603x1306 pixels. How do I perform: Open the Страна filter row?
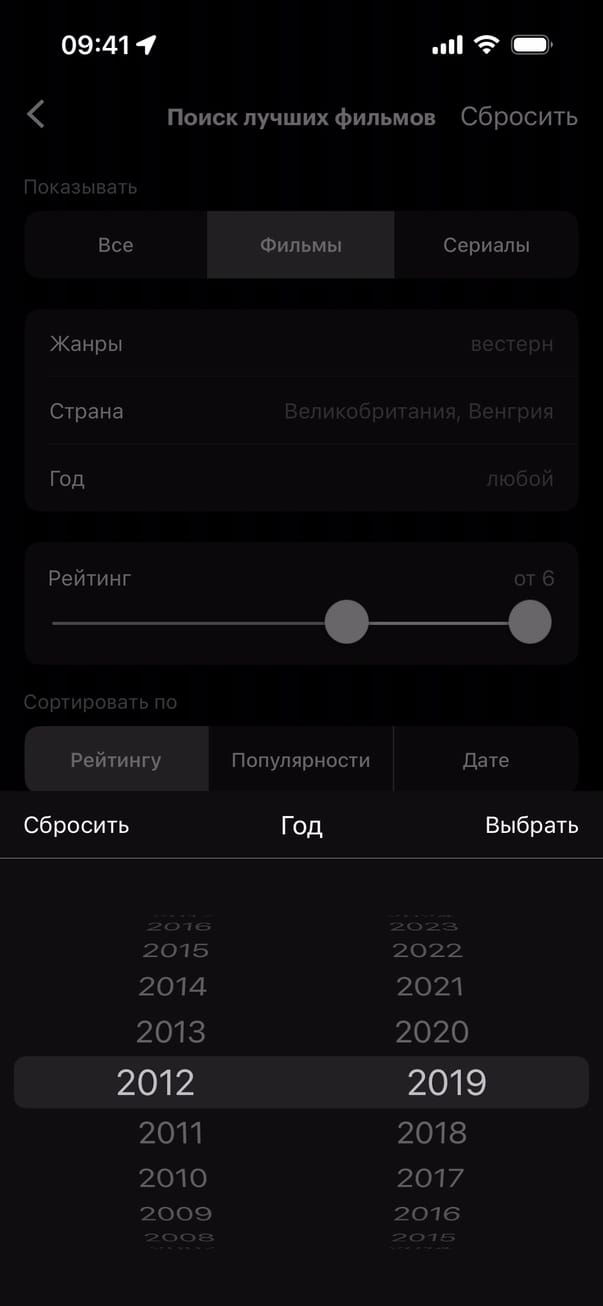tap(301, 412)
